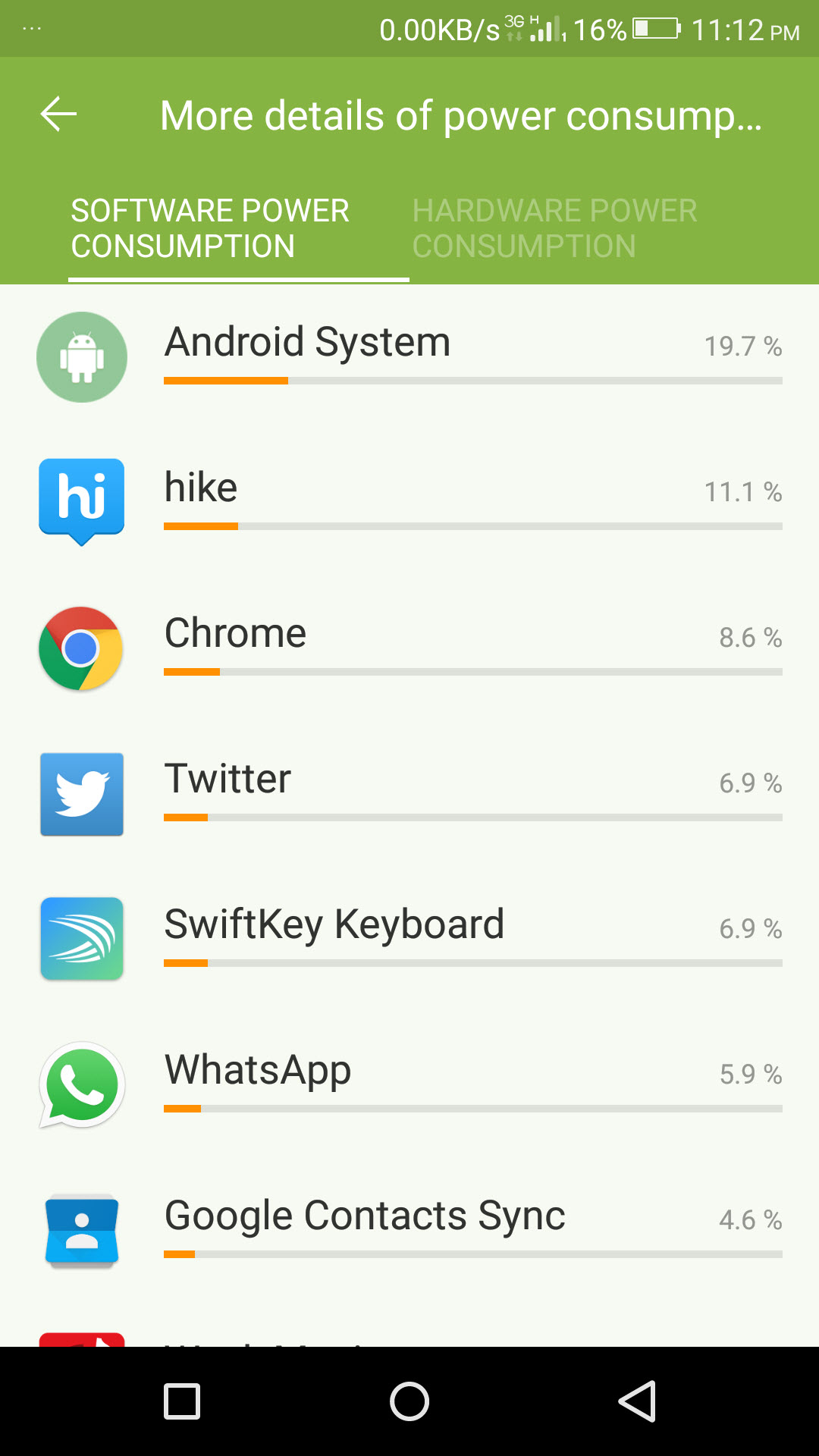The image size is (819, 1456).
Task: Go back using the header arrow
Action: click(58, 115)
